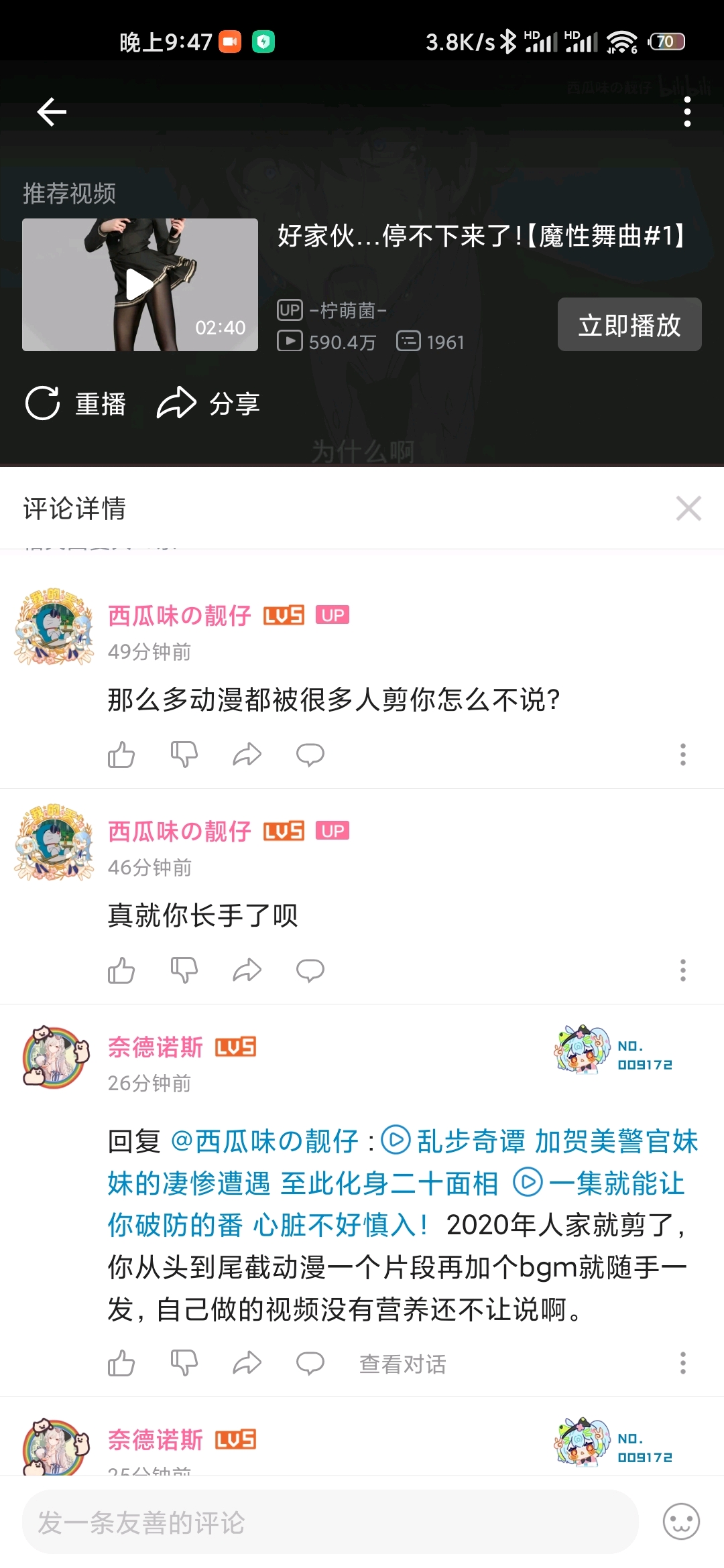Open 查看对话 under 奈德诺斯's reply

tap(402, 1364)
